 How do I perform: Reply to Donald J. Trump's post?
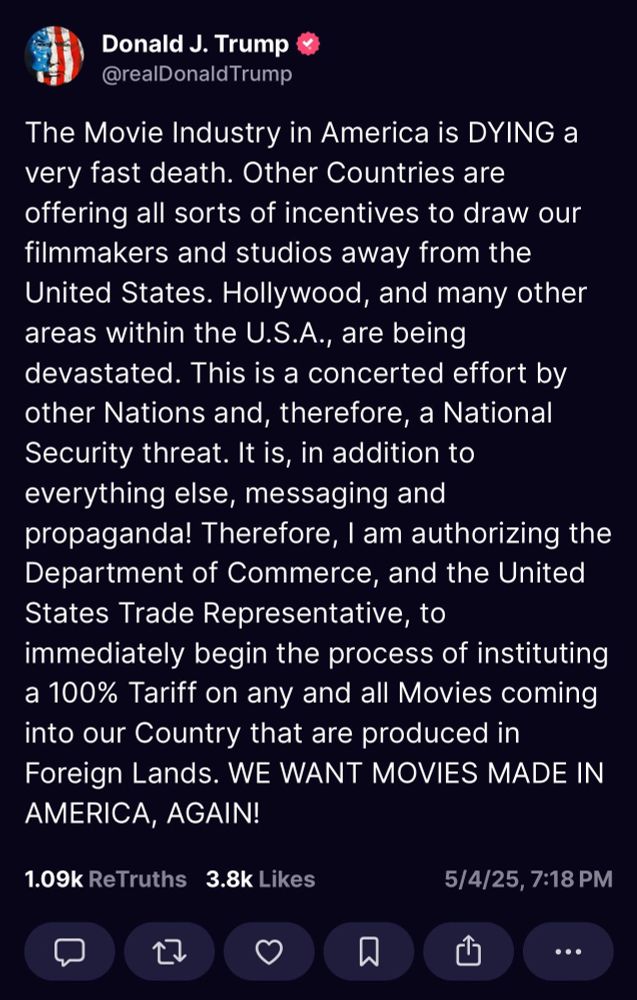pos(69,951)
